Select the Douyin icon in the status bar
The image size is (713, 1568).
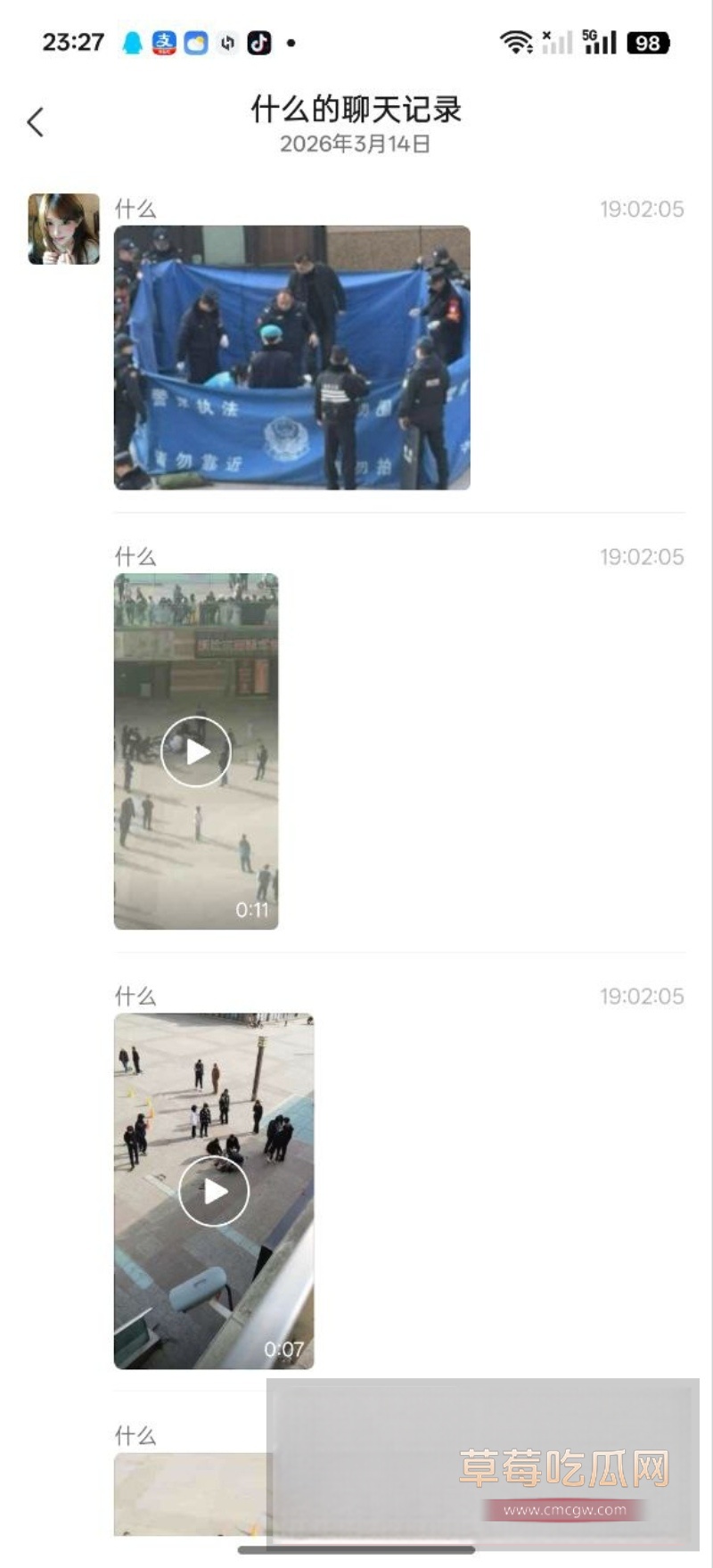(258, 41)
